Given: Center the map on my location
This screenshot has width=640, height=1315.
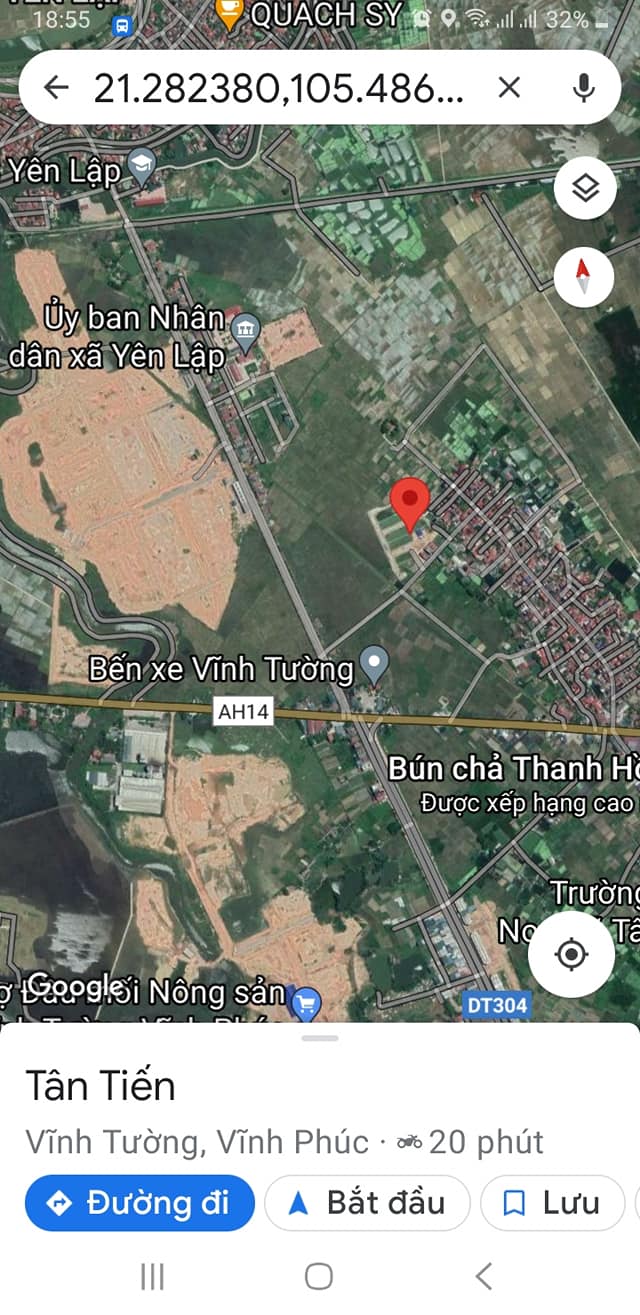Looking at the screenshot, I should tap(571, 954).
